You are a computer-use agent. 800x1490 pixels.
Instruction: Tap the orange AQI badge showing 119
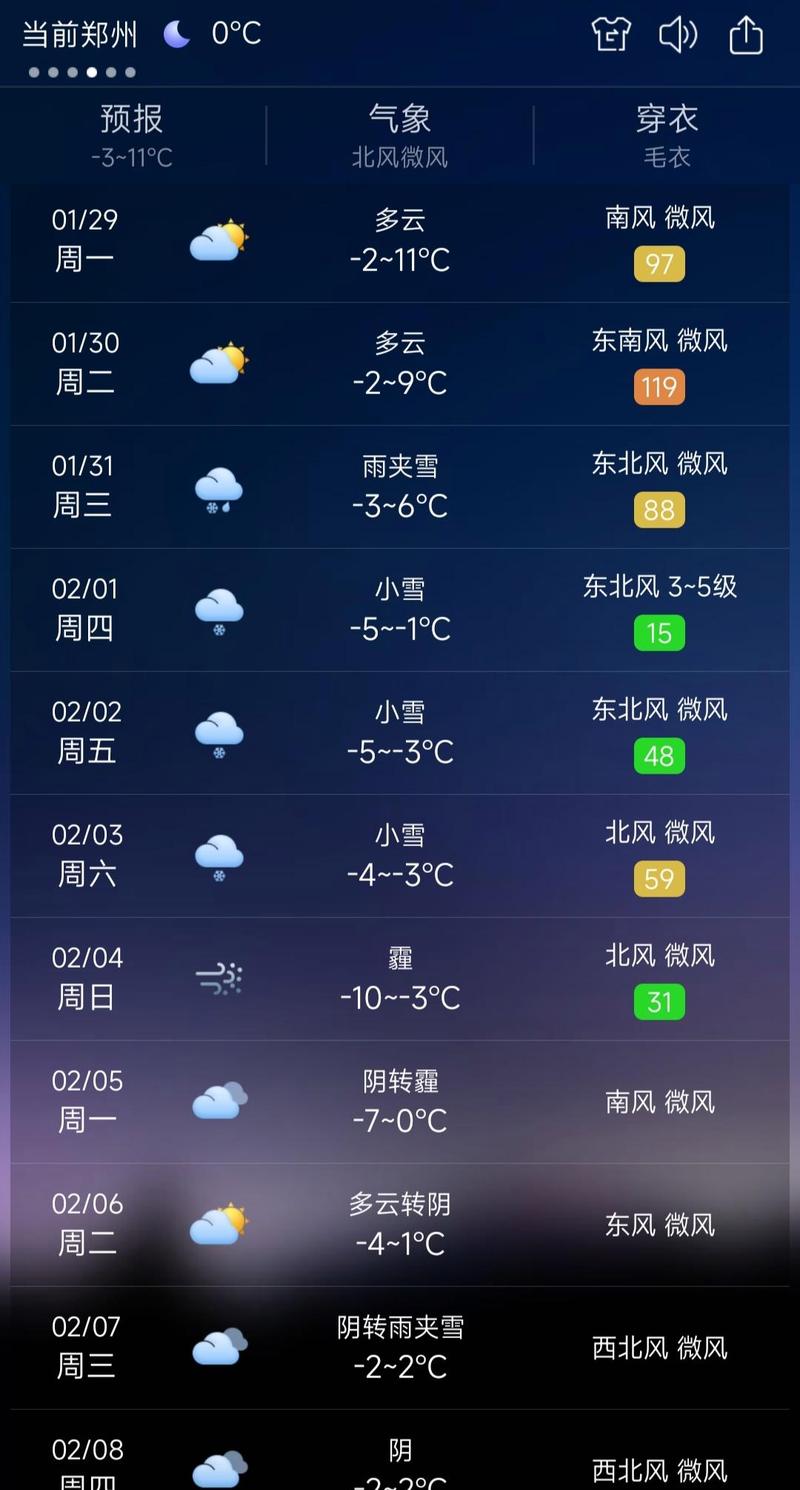[x=659, y=387]
